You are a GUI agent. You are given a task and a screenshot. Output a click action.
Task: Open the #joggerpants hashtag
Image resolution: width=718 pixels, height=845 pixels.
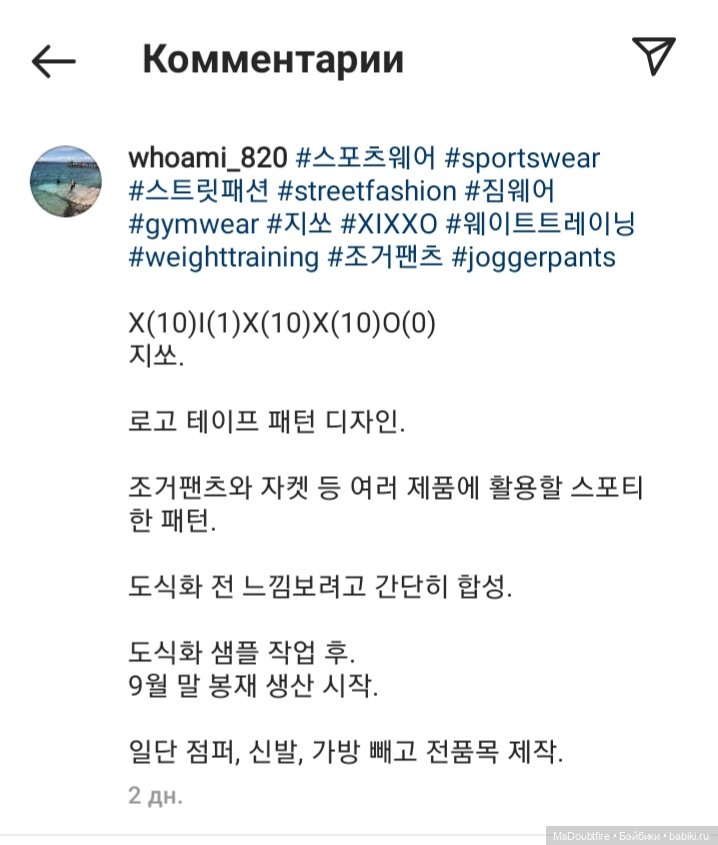pyautogui.click(x=534, y=257)
